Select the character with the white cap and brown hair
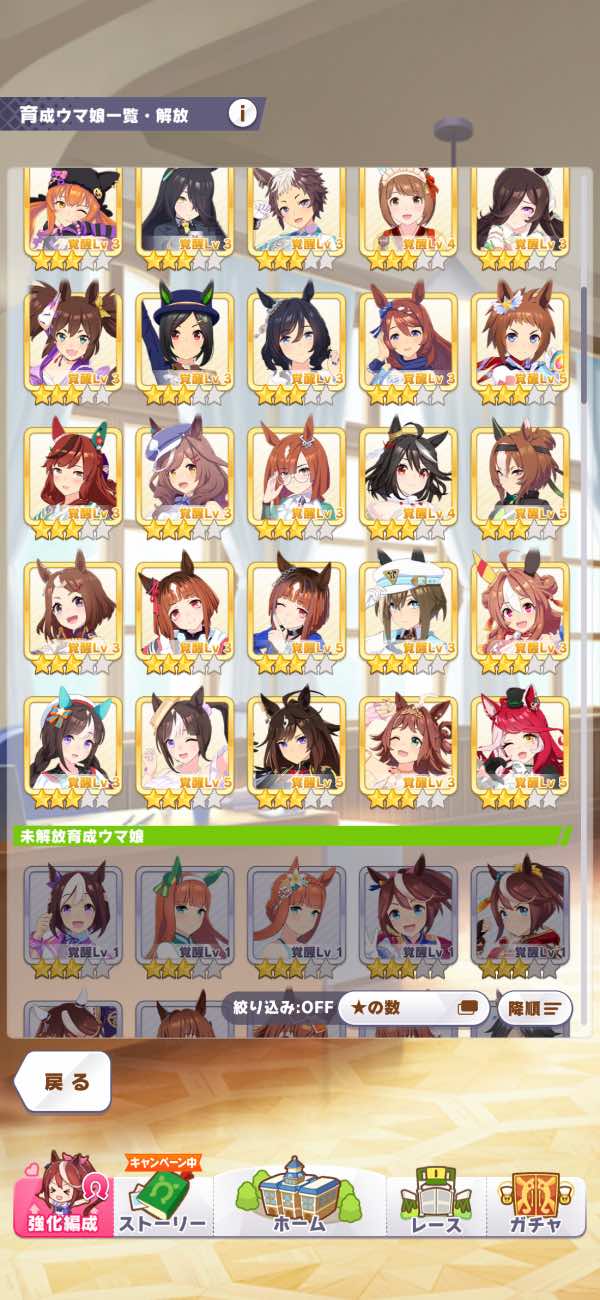Screen dimensions: 600x1300 [x=184, y=482]
